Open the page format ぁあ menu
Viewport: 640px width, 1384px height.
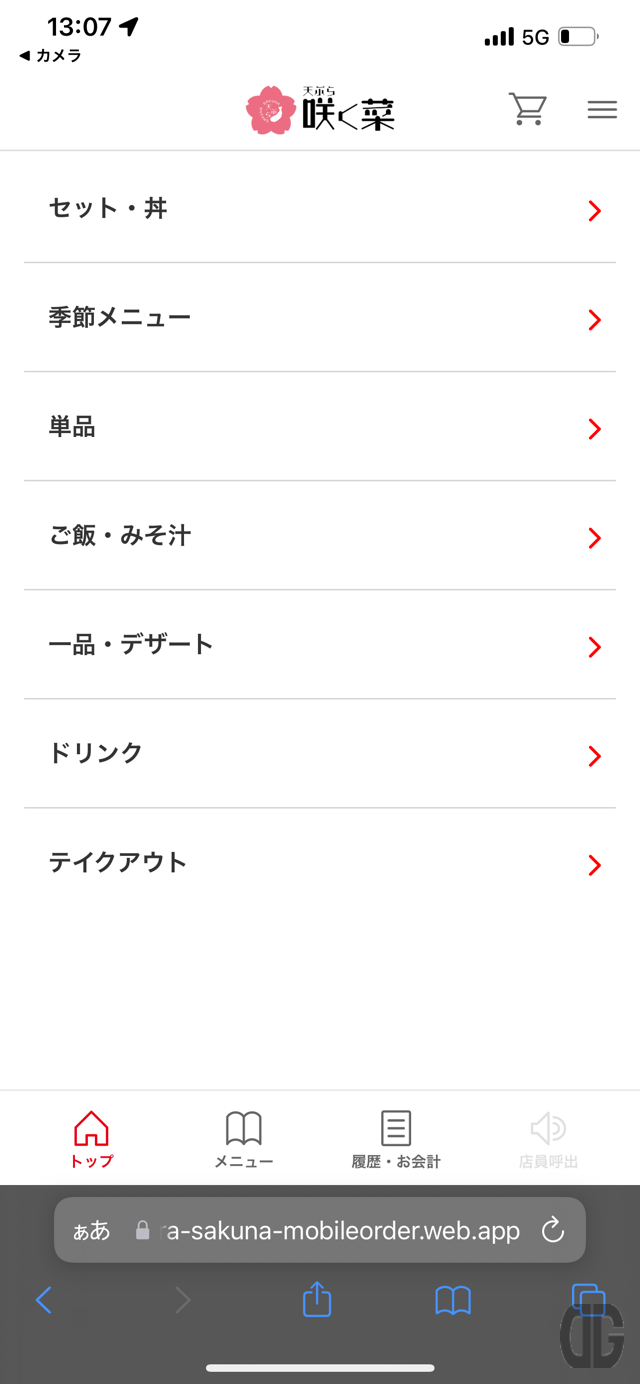[x=92, y=1231]
